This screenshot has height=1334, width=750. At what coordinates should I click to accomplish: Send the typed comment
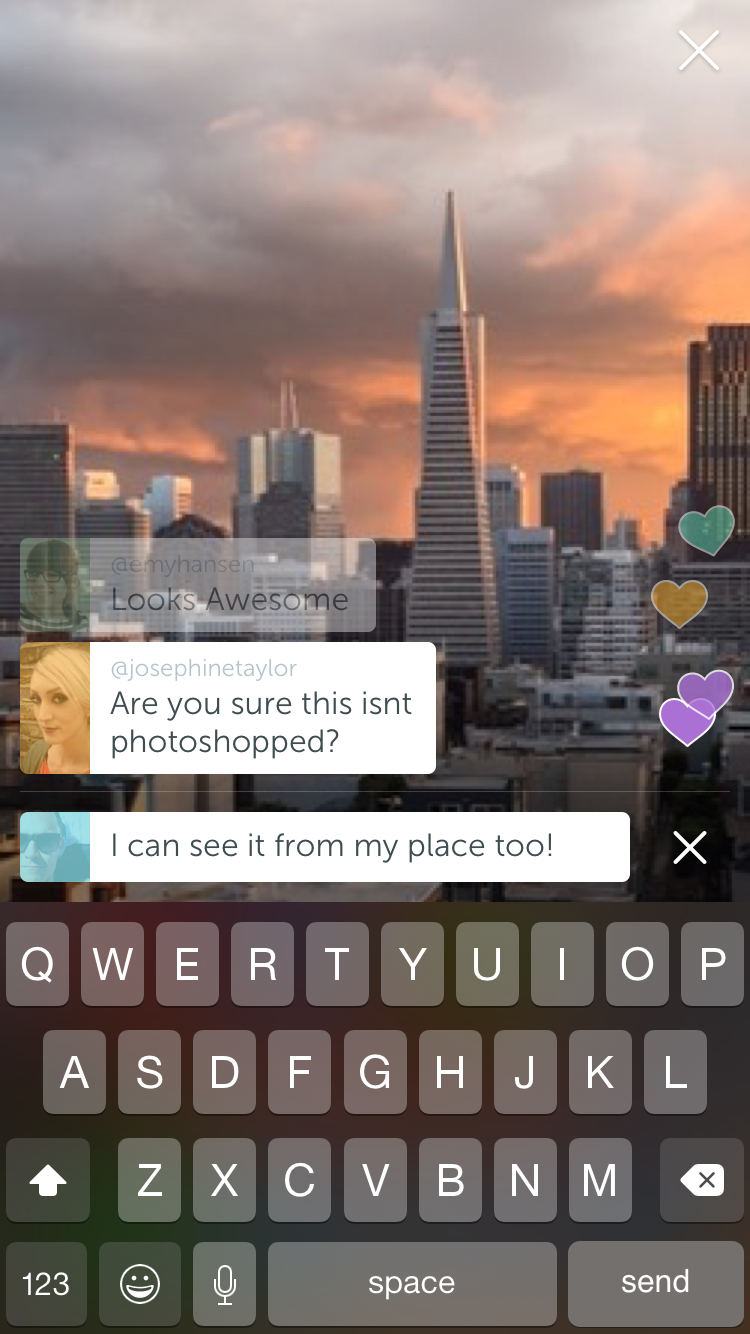[655, 1283]
